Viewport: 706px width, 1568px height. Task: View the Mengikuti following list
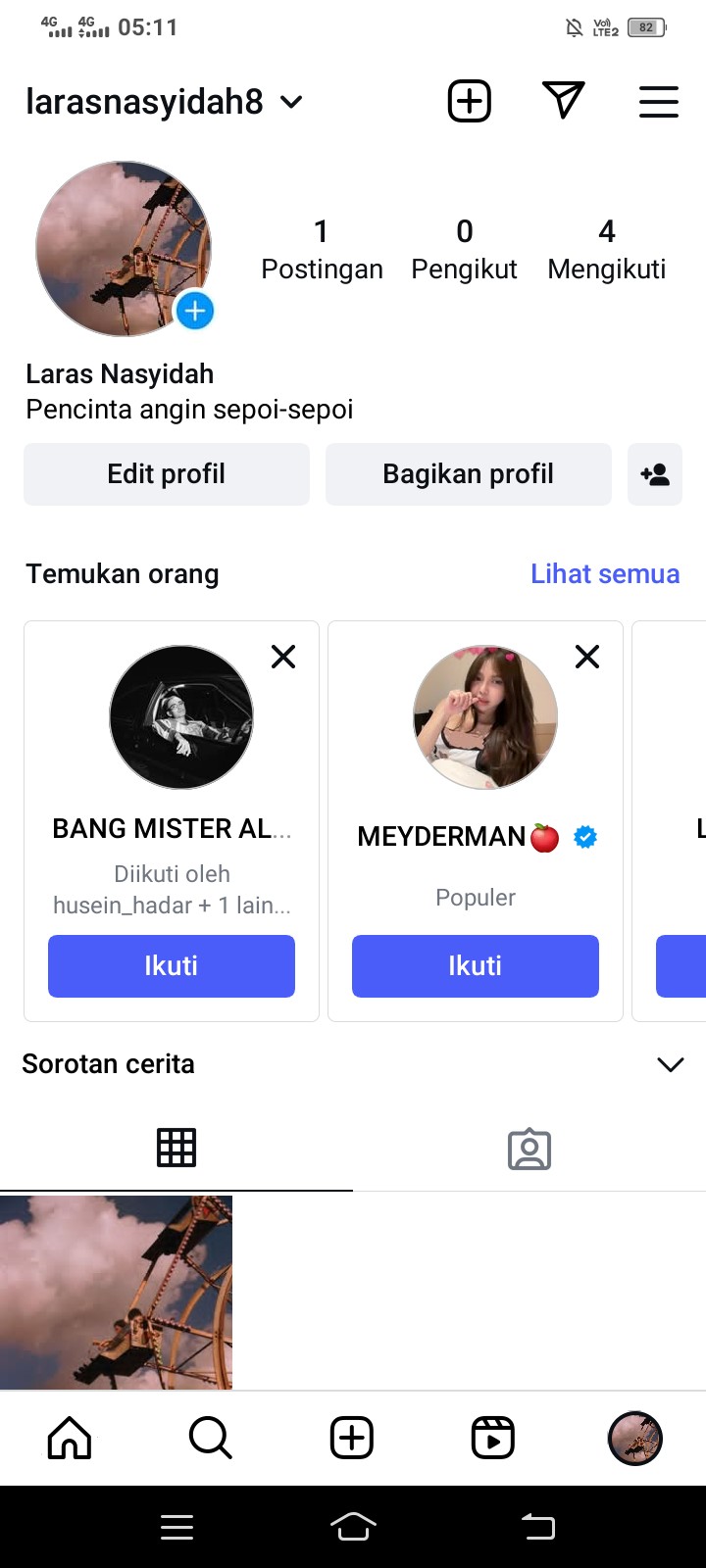(606, 249)
